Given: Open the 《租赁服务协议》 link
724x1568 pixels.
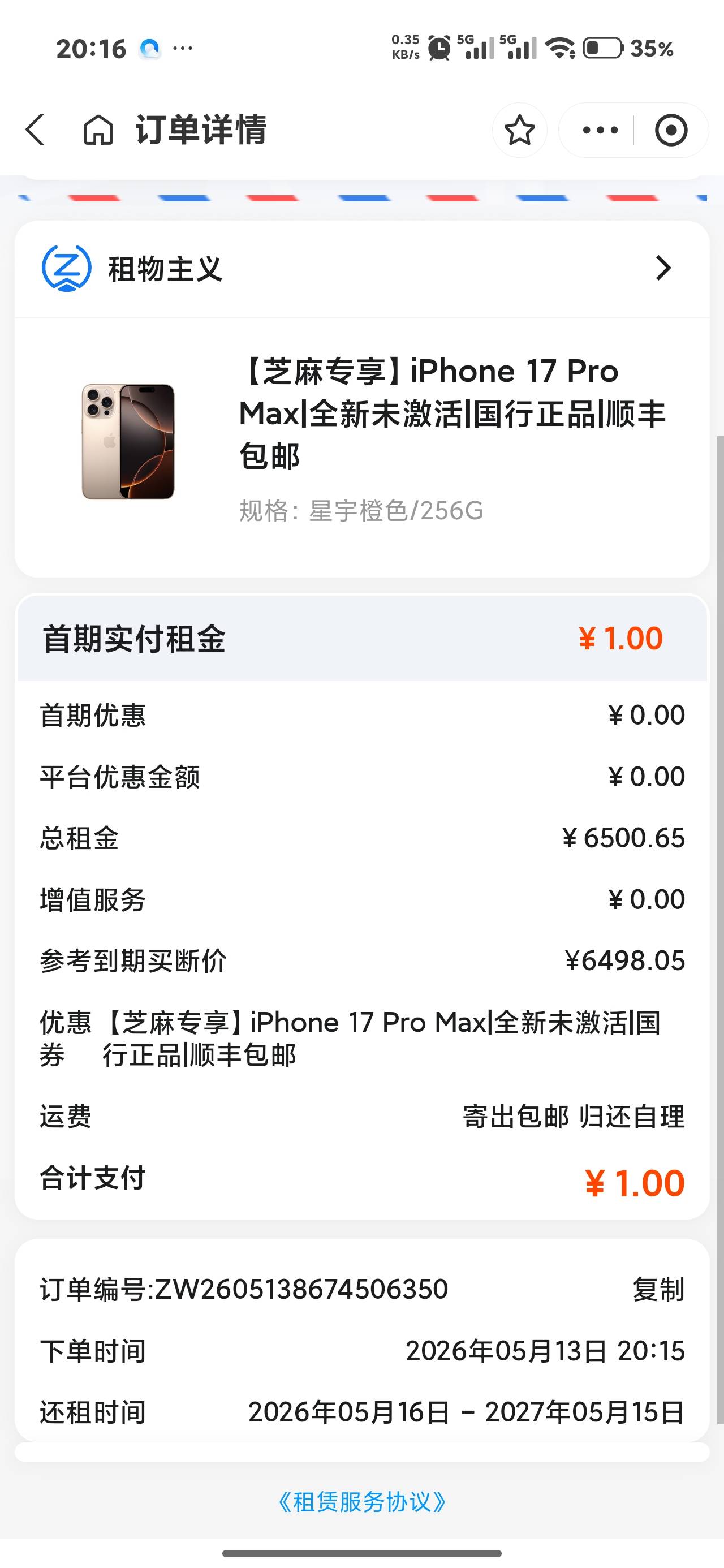Looking at the screenshot, I should click(x=363, y=1502).
